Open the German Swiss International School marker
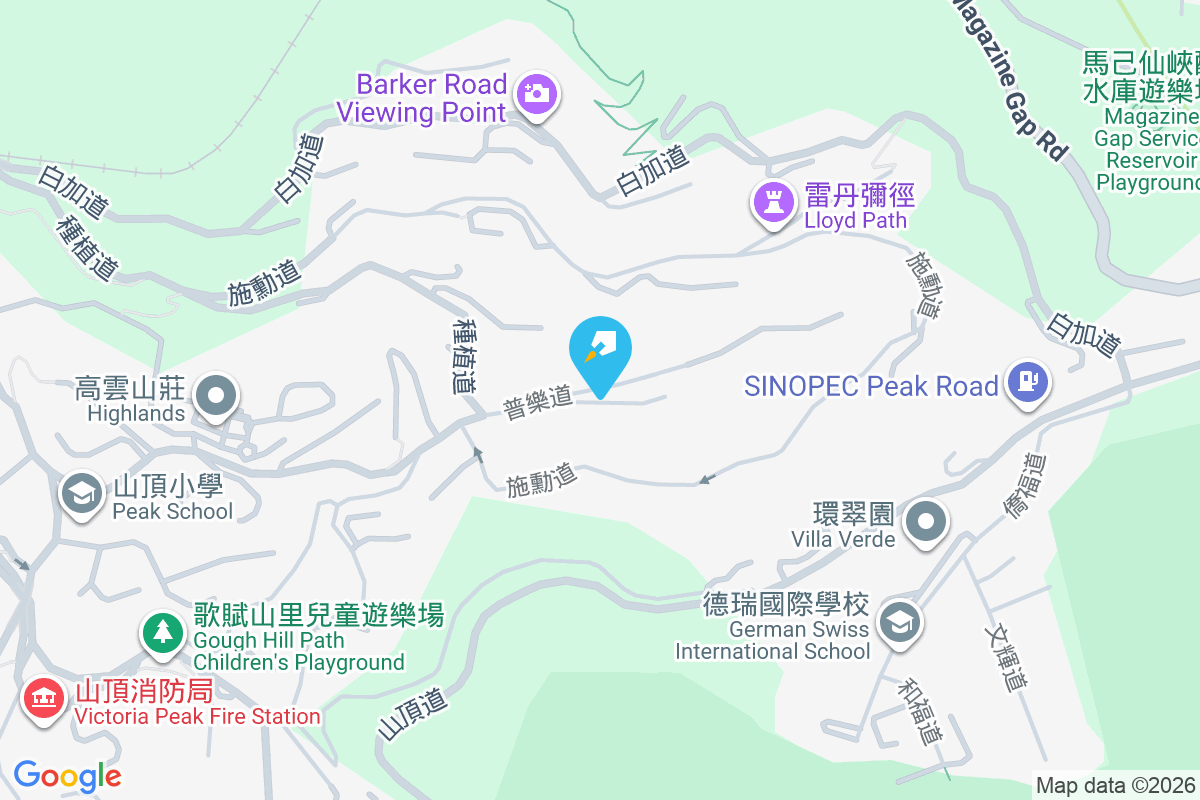 click(x=899, y=623)
